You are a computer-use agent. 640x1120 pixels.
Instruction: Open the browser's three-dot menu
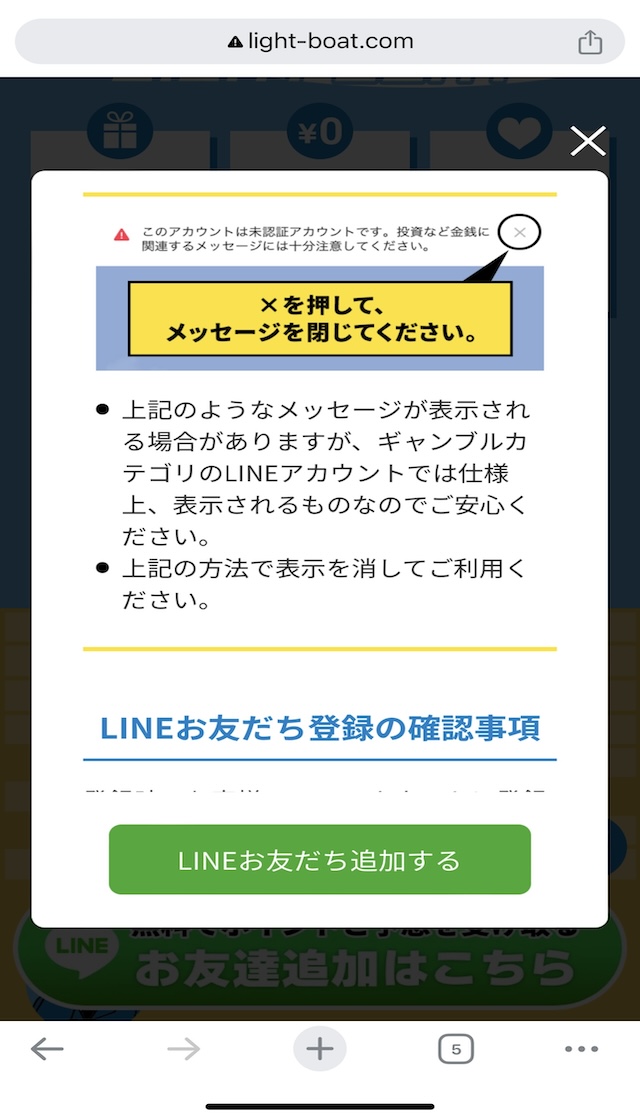tap(581, 1049)
